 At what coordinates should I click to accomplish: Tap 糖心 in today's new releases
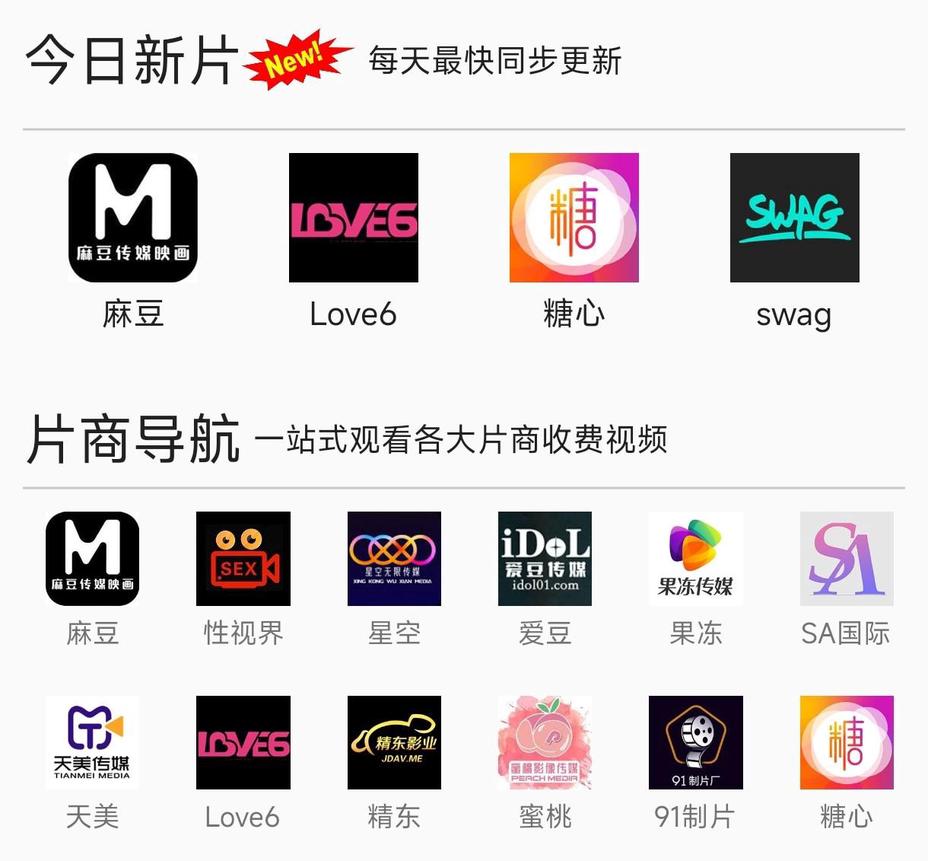574,218
